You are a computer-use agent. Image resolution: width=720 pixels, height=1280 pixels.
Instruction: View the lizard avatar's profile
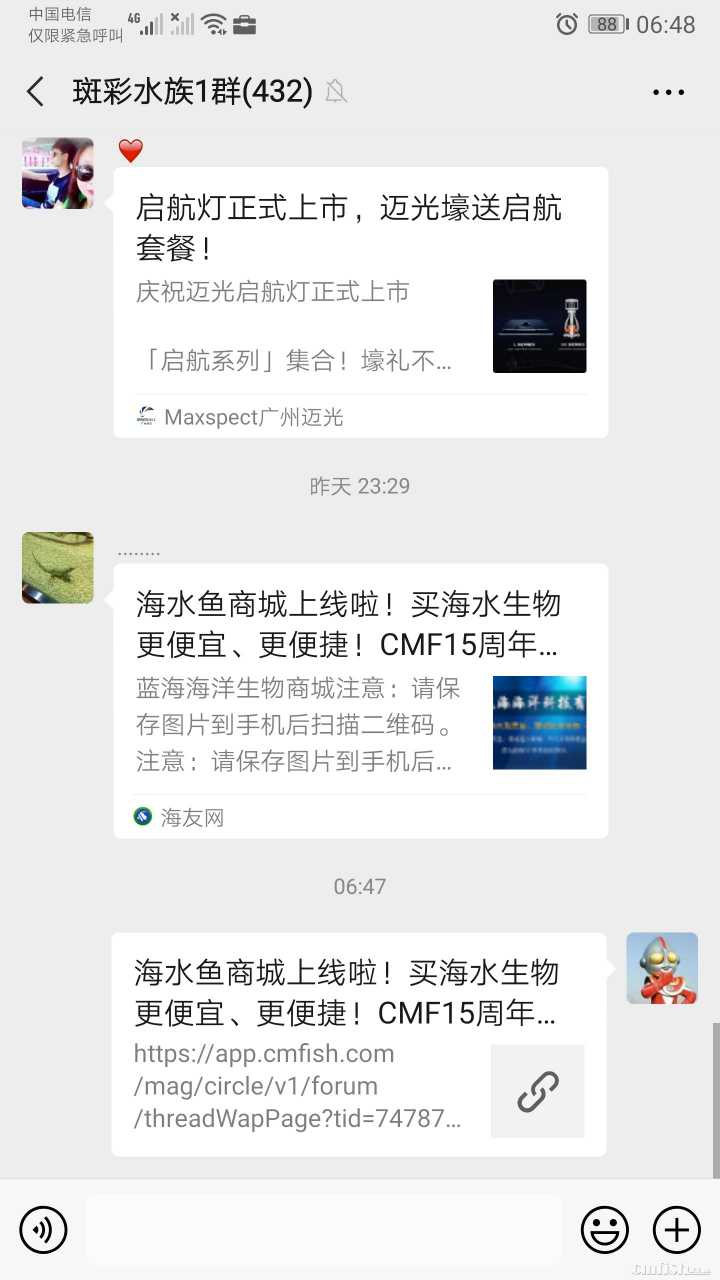(58, 568)
